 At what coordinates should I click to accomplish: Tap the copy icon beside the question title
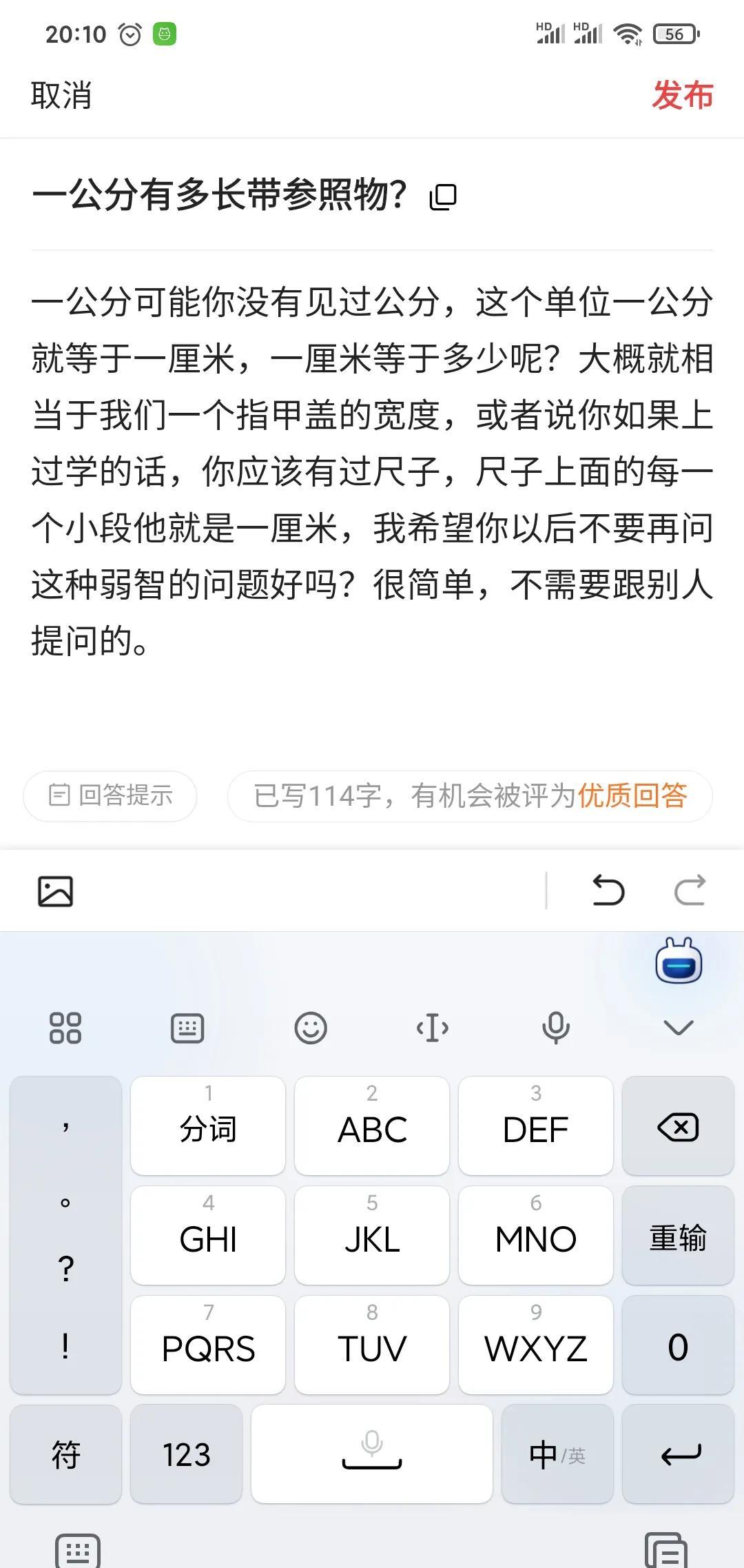(x=443, y=196)
